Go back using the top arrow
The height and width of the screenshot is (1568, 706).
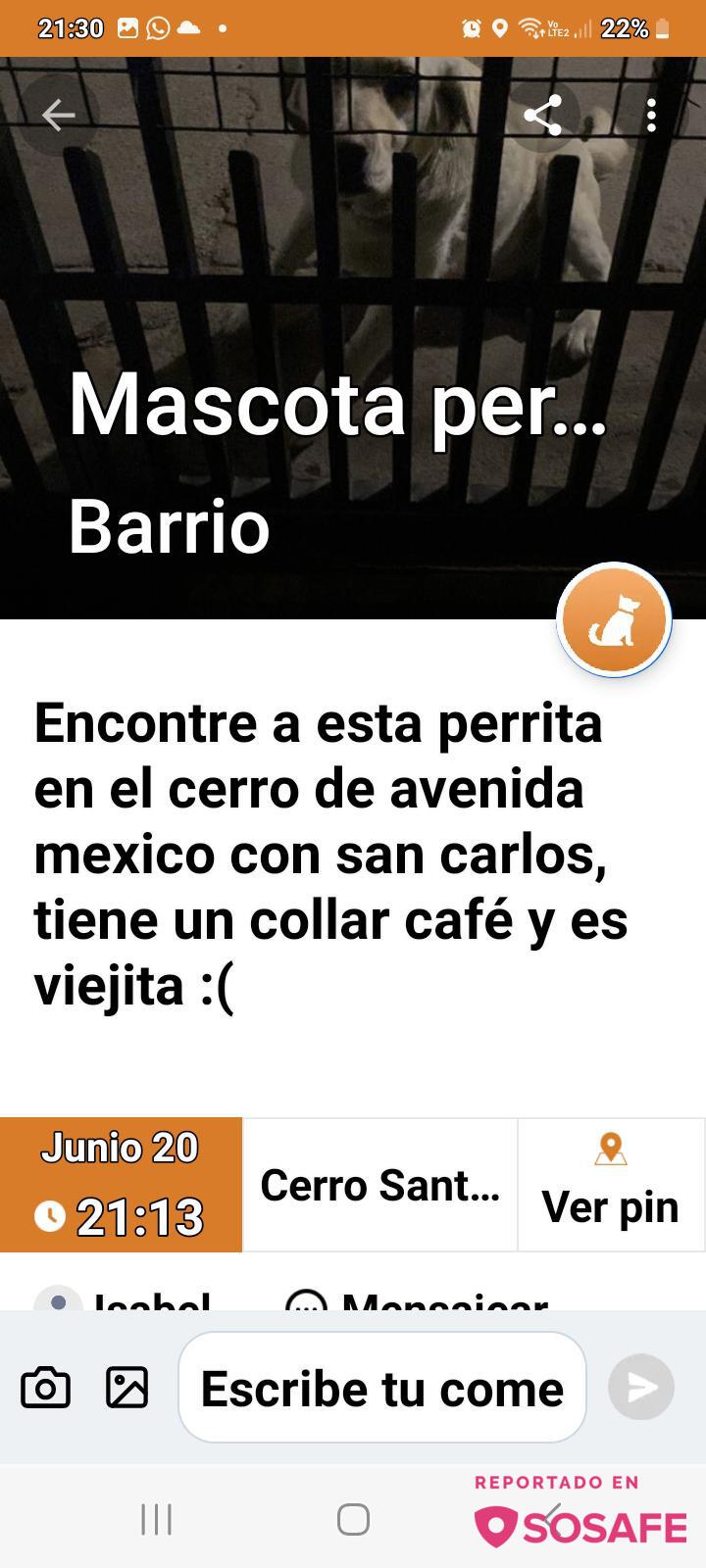point(58,116)
